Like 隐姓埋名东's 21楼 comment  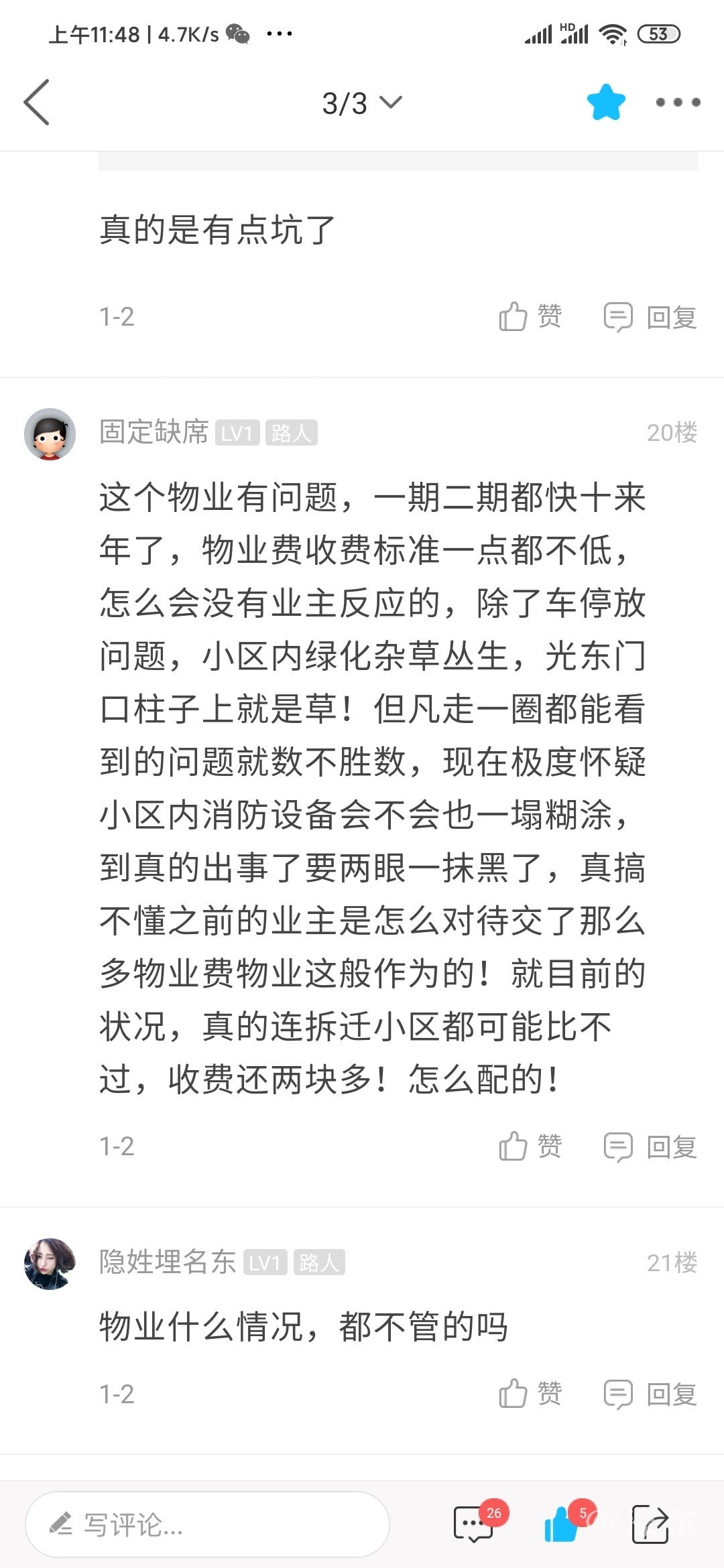pyautogui.click(x=530, y=1394)
